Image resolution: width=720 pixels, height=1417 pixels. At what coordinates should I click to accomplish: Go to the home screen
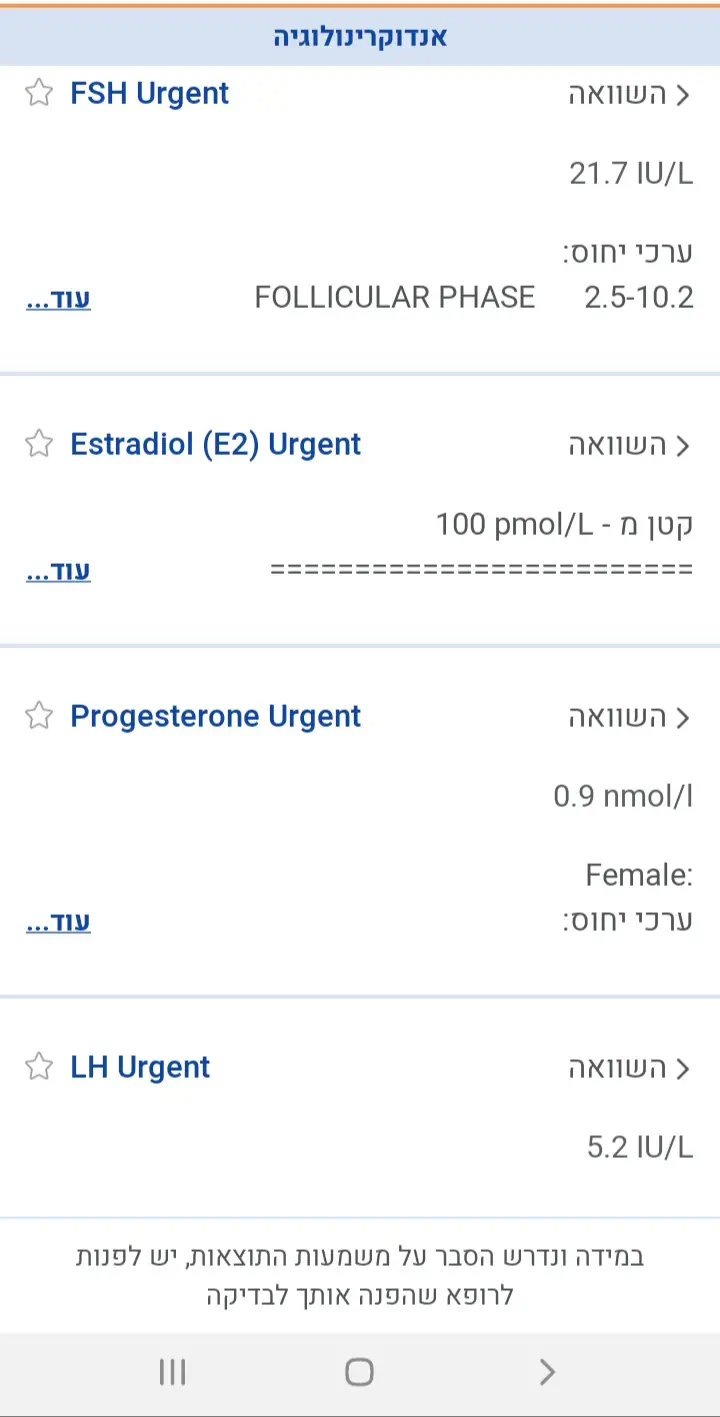pos(359,1372)
